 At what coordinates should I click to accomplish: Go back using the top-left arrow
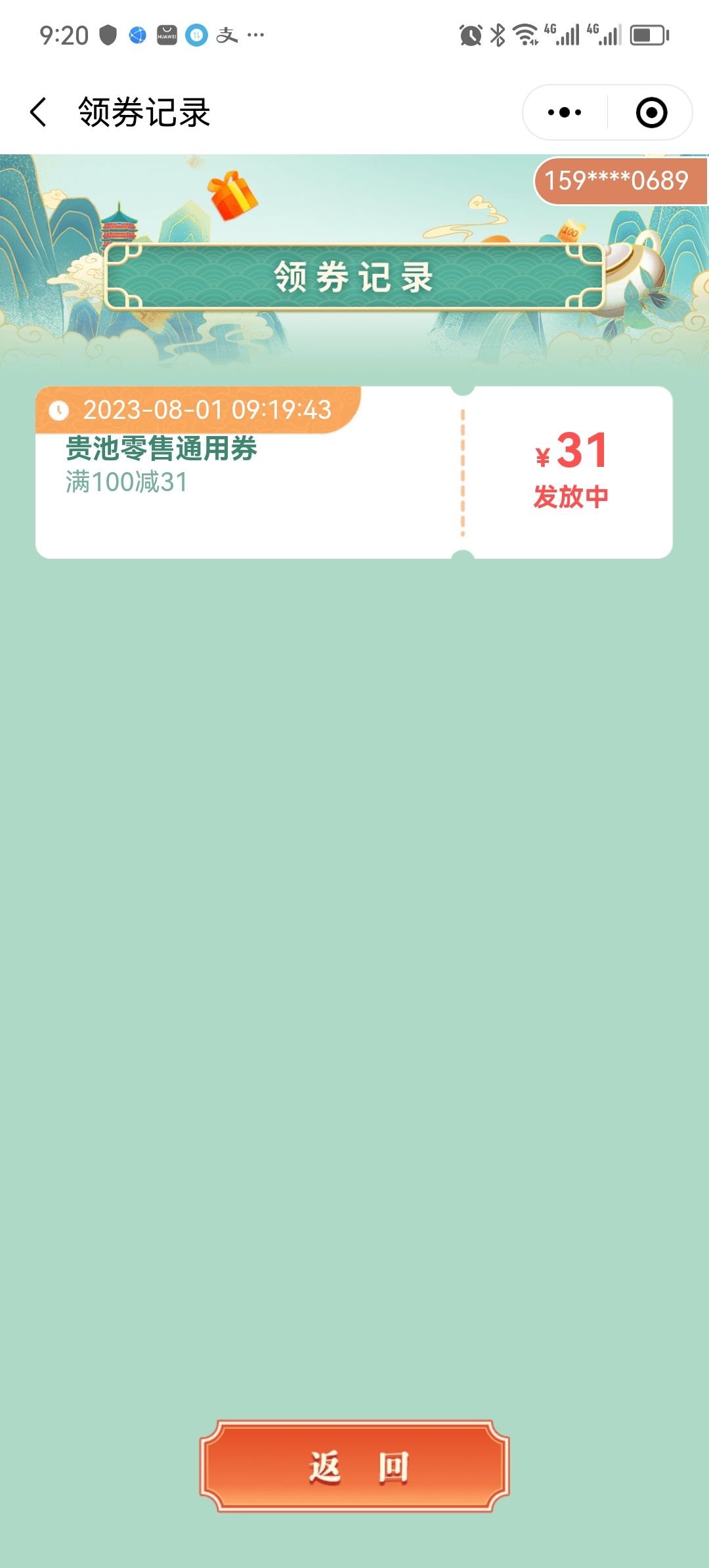[x=39, y=112]
